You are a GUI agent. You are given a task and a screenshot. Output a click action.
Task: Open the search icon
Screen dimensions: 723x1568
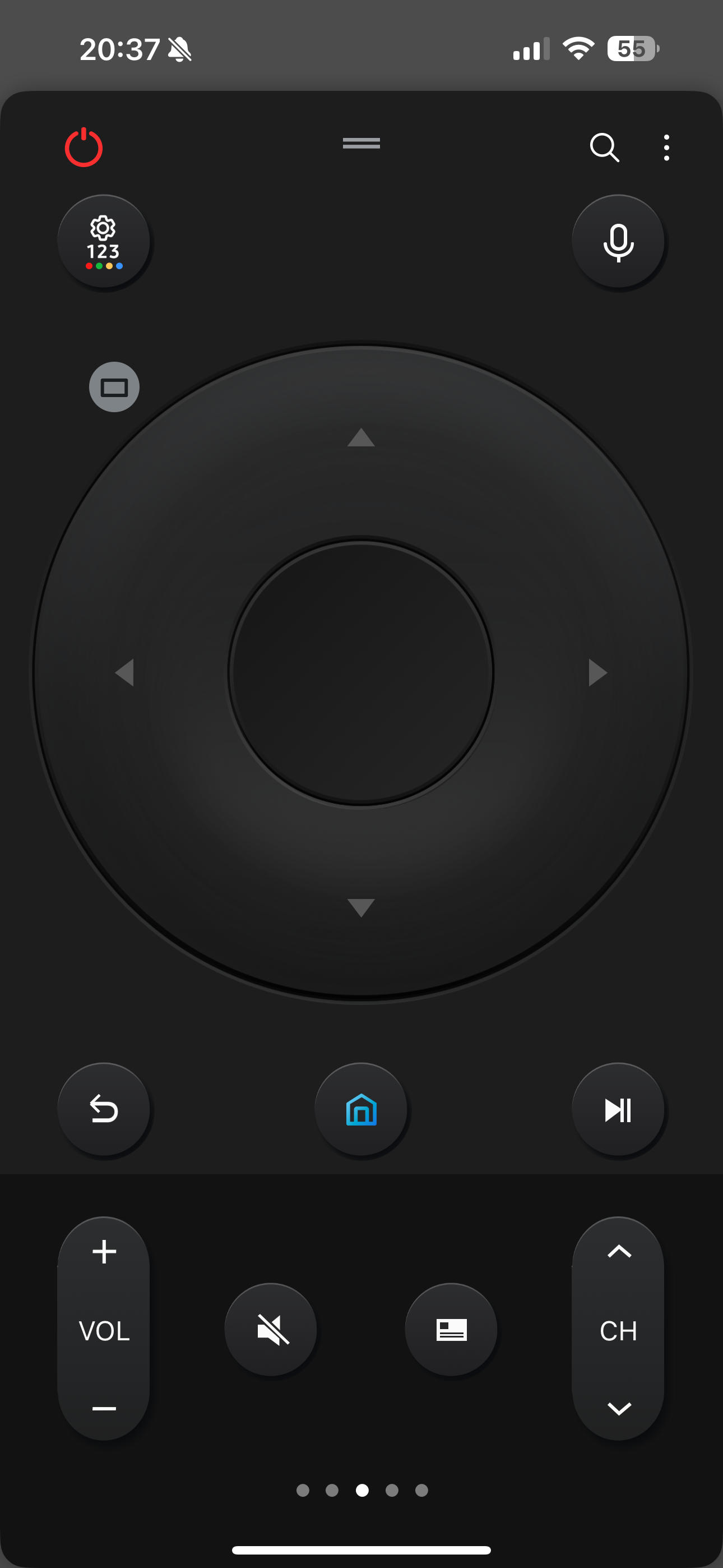click(x=604, y=147)
